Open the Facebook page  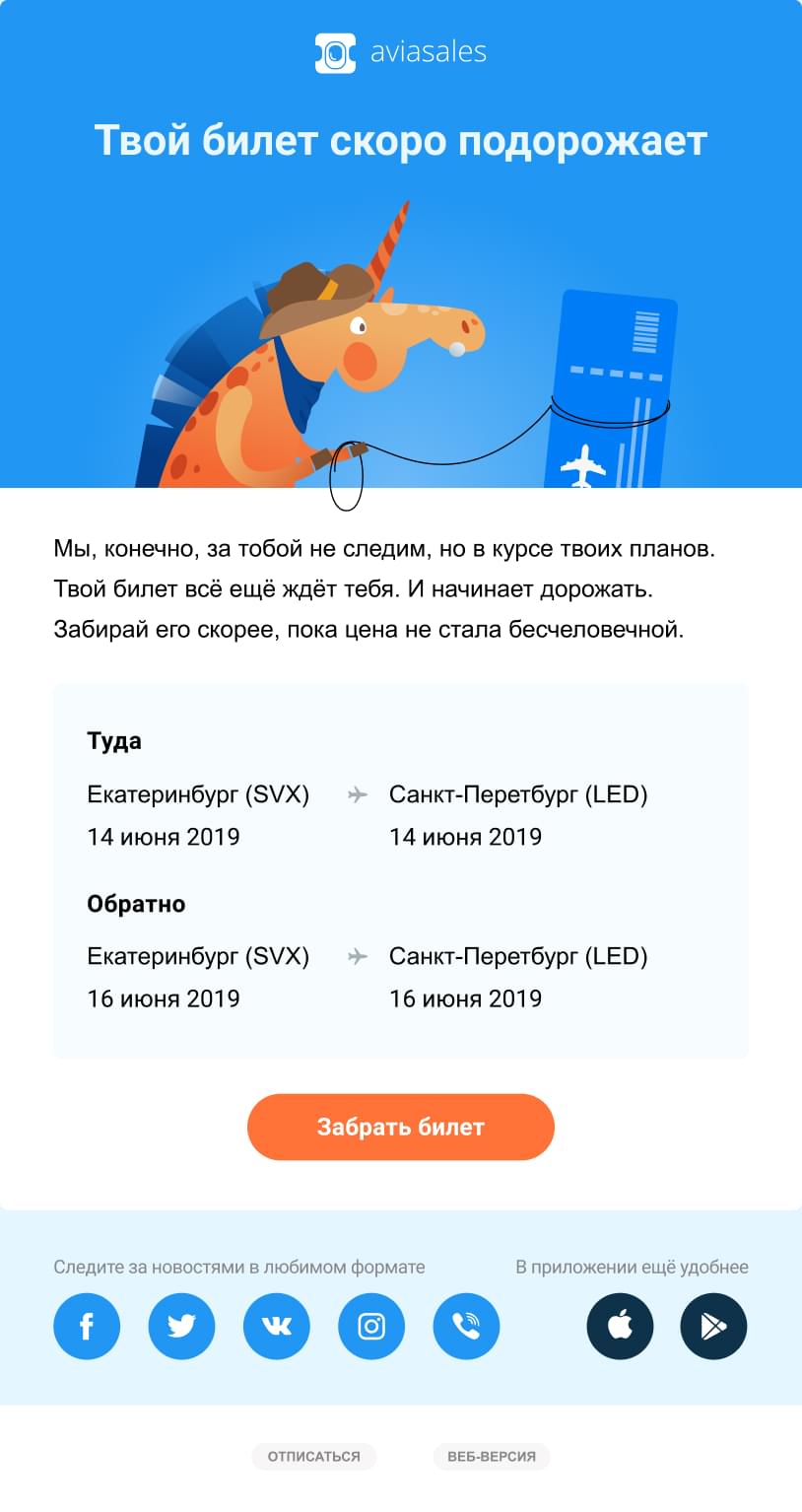87,1326
